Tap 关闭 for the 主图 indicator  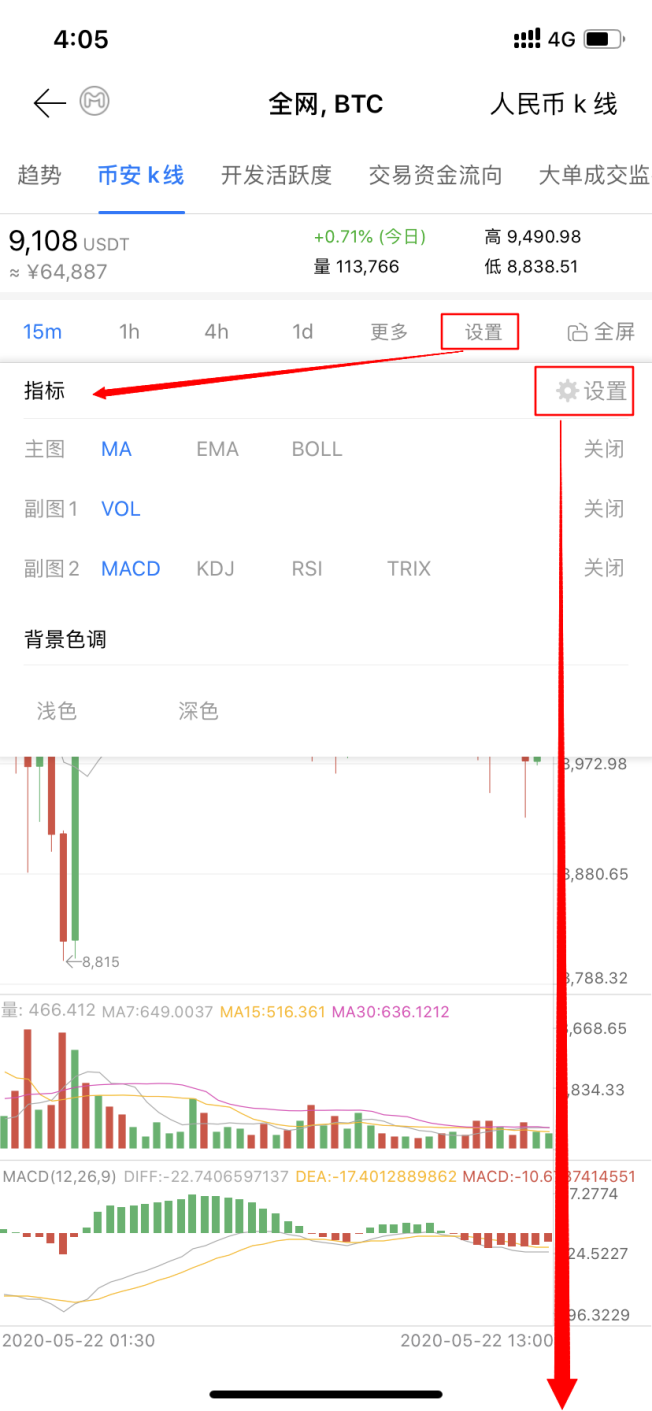point(604,449)
